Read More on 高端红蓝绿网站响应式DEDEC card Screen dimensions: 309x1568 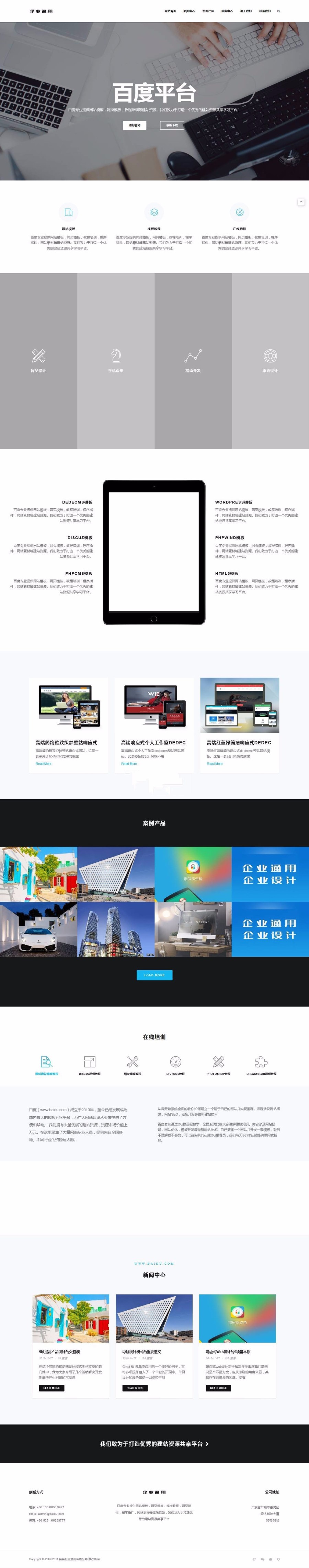pos(215,763)
